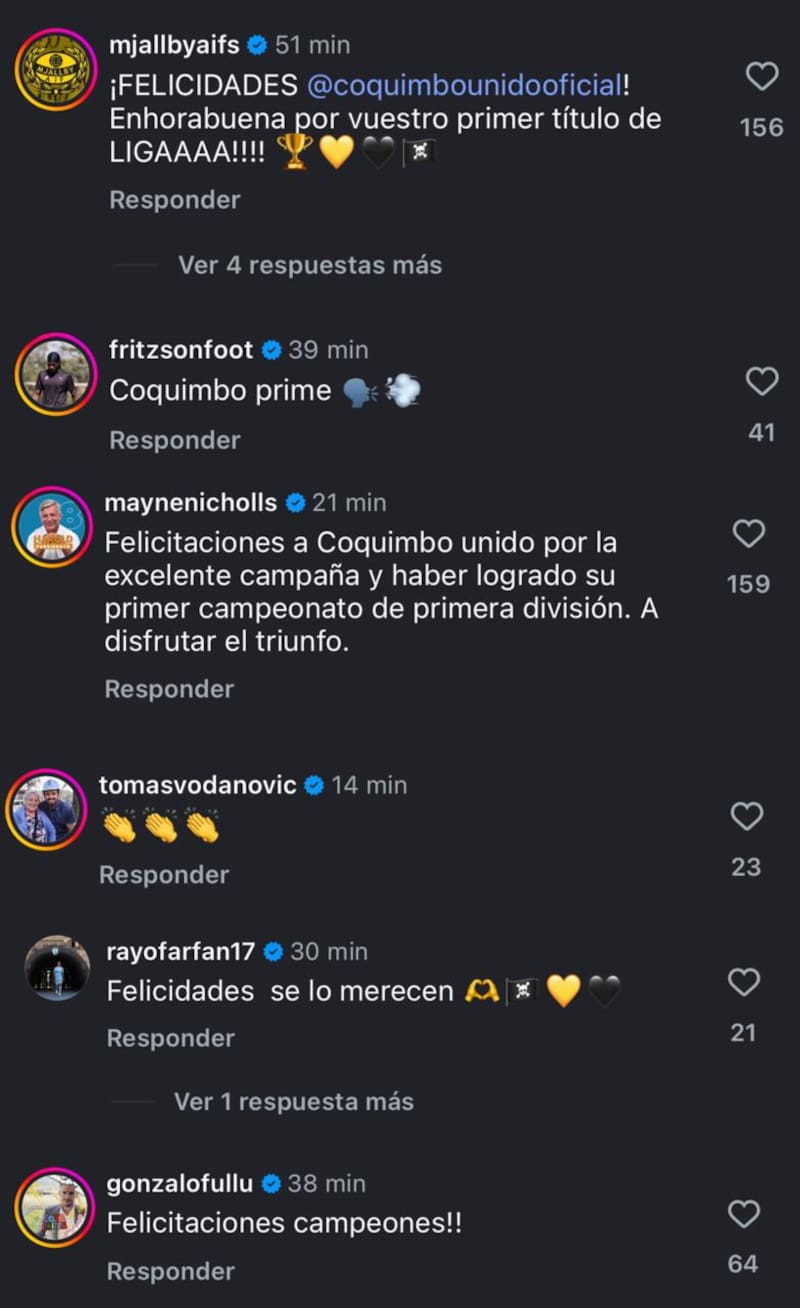The image size is (800, 1308).
Task: Click the verified badge next to maynenicholls
Action: pyautogui.click(x=294, y=503)
